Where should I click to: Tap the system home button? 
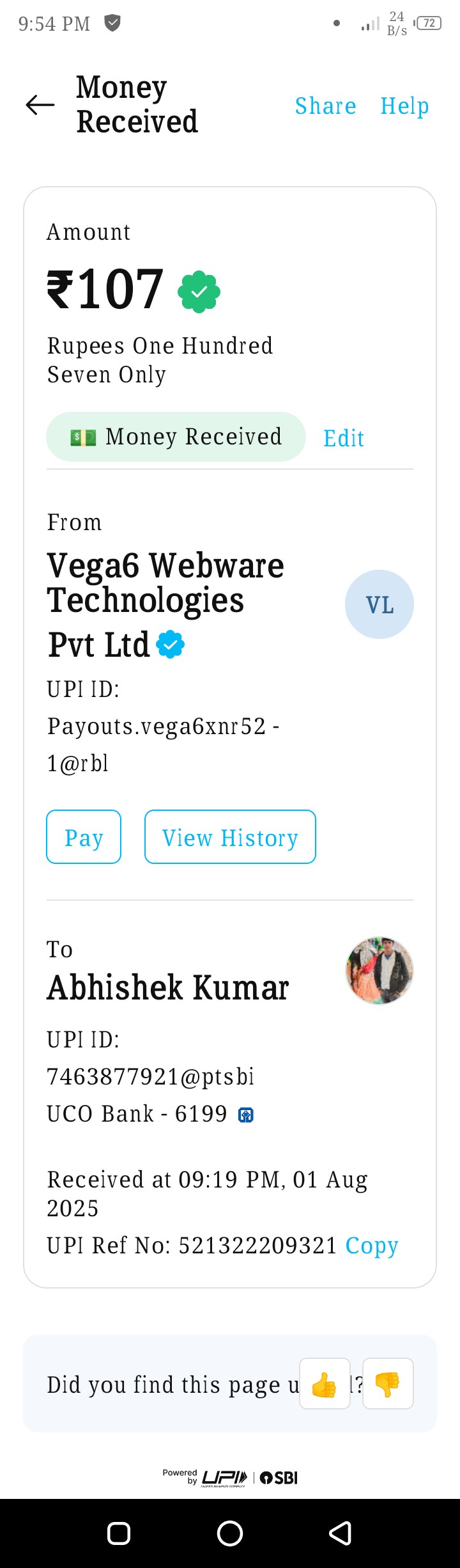point(230,1533)
